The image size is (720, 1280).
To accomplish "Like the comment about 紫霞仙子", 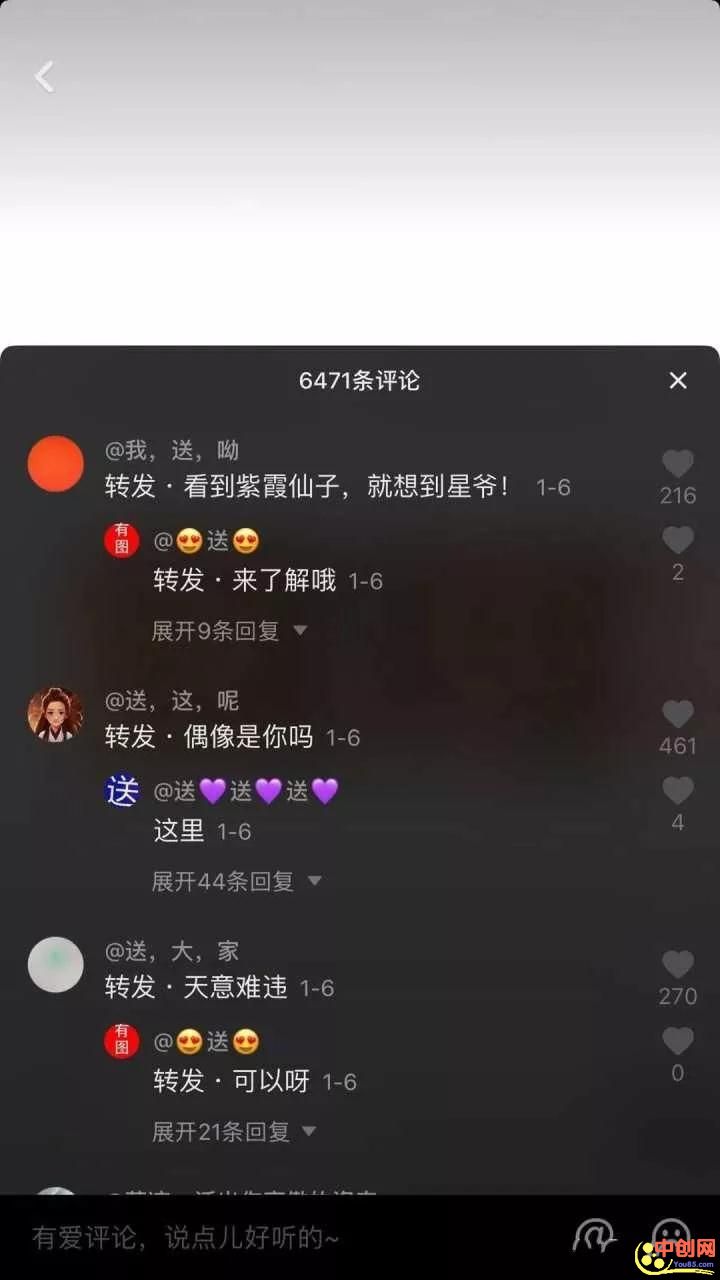I will (x=678, y=464).
